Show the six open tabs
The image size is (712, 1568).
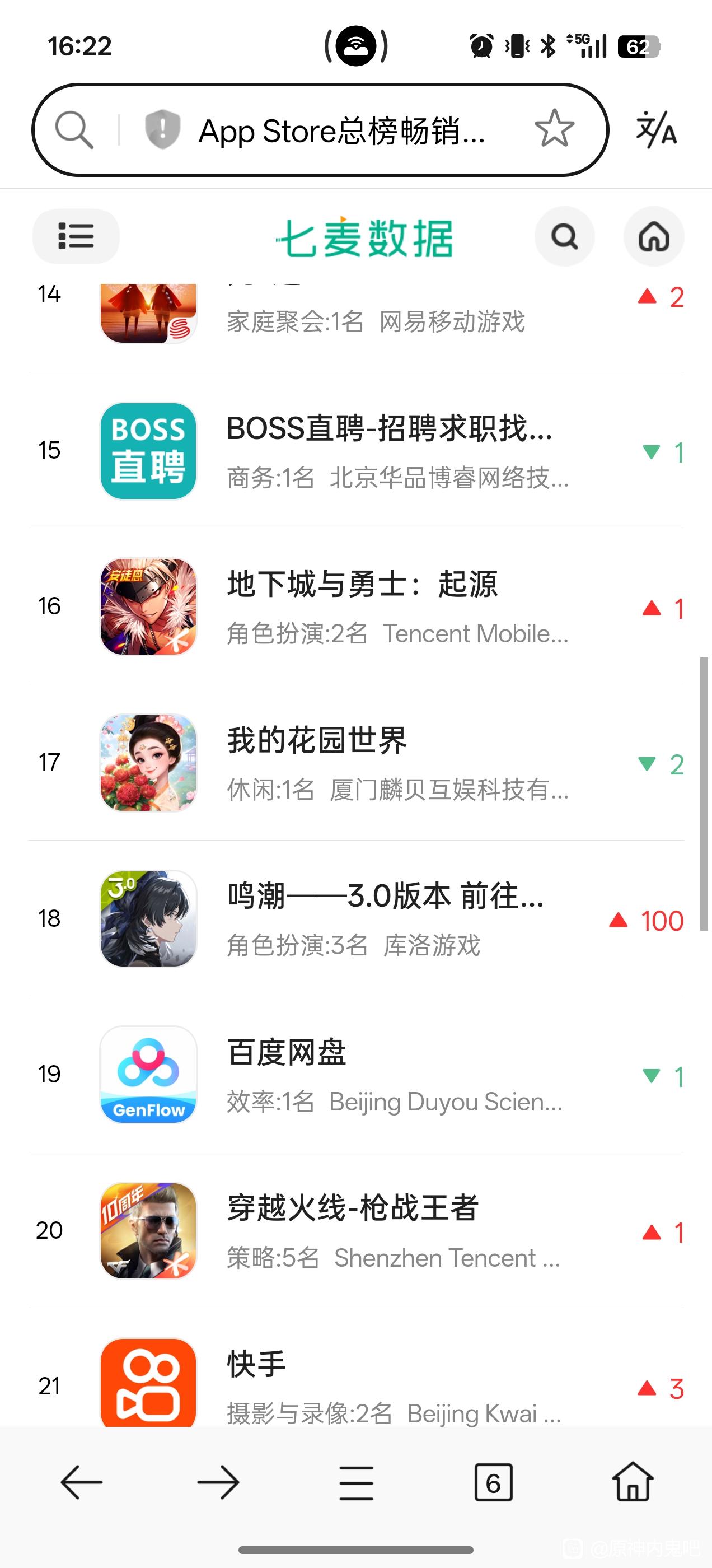point(493,1482)
